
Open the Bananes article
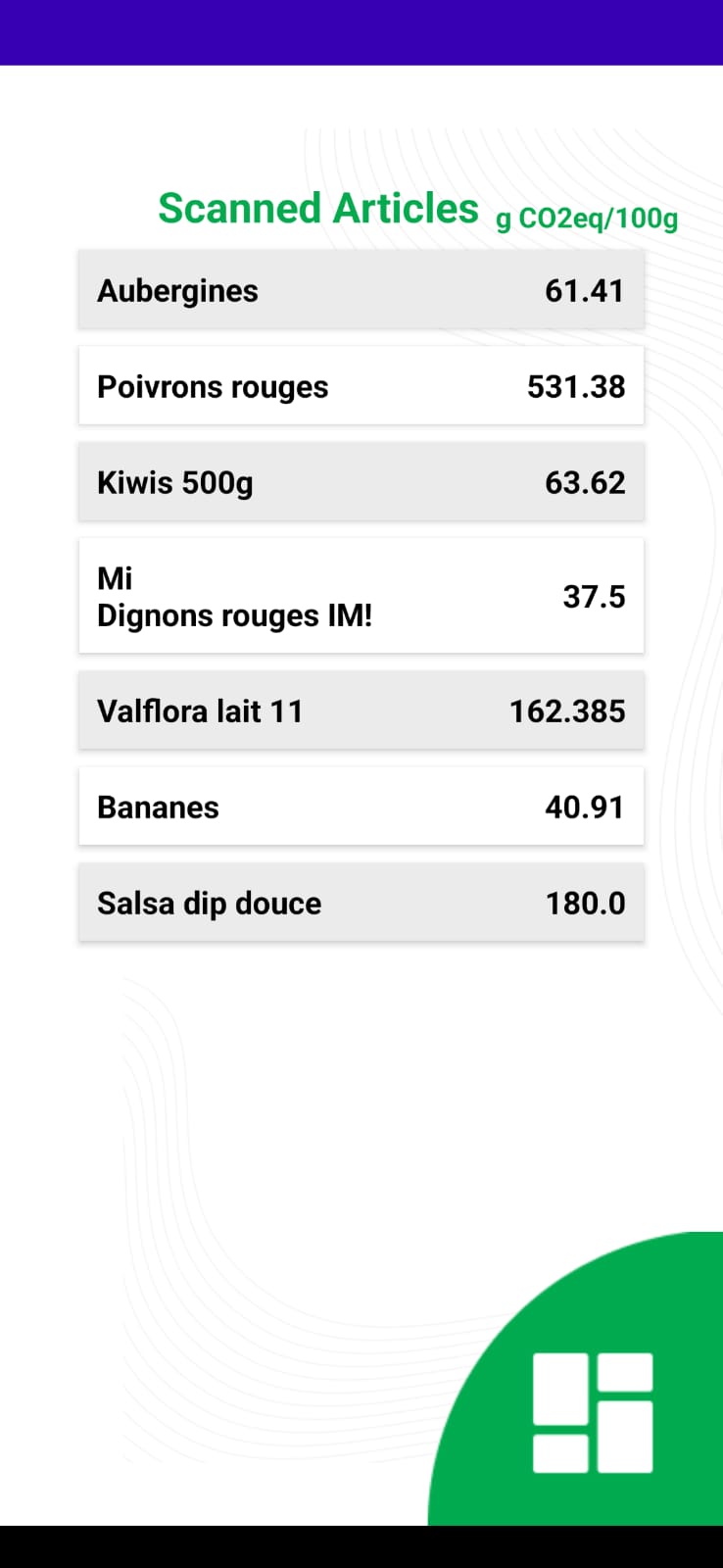pyautogui.click(x=361, y=807)
